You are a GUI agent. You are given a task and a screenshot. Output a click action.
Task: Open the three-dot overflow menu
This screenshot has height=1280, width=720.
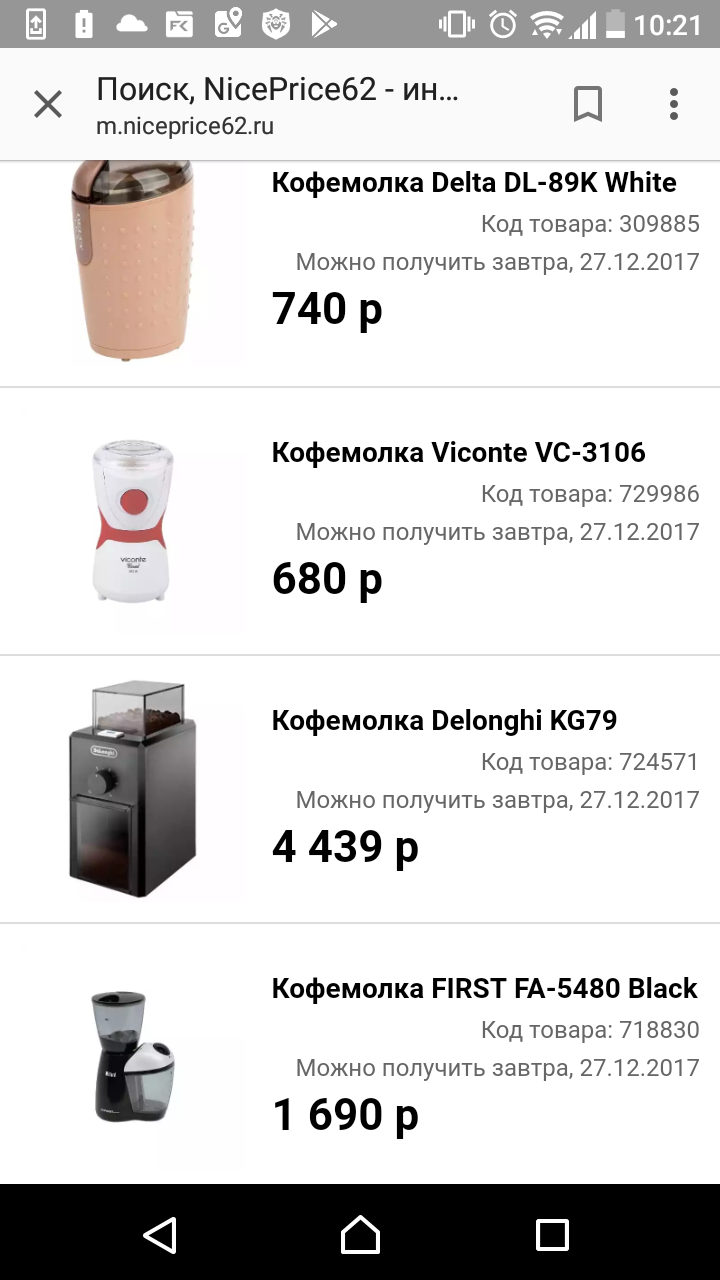(674, 104)
